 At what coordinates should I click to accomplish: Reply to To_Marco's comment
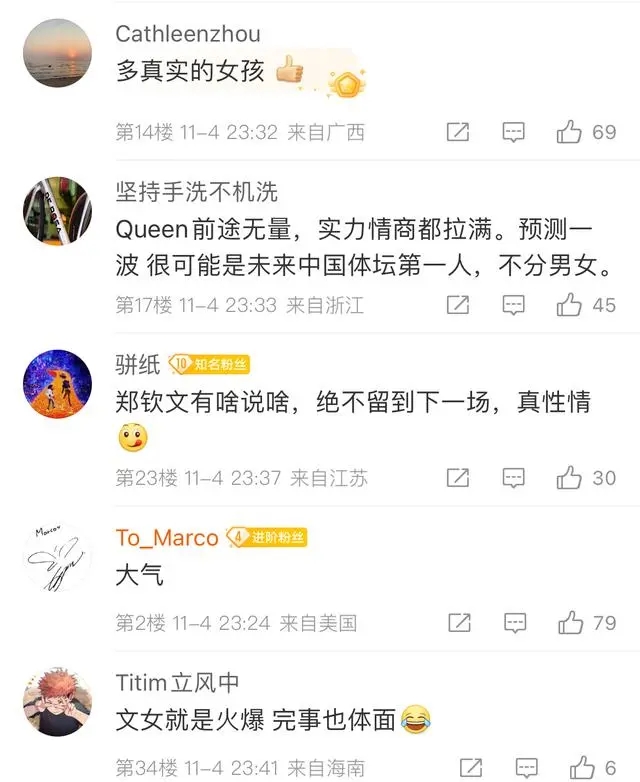tap(513, 623)
